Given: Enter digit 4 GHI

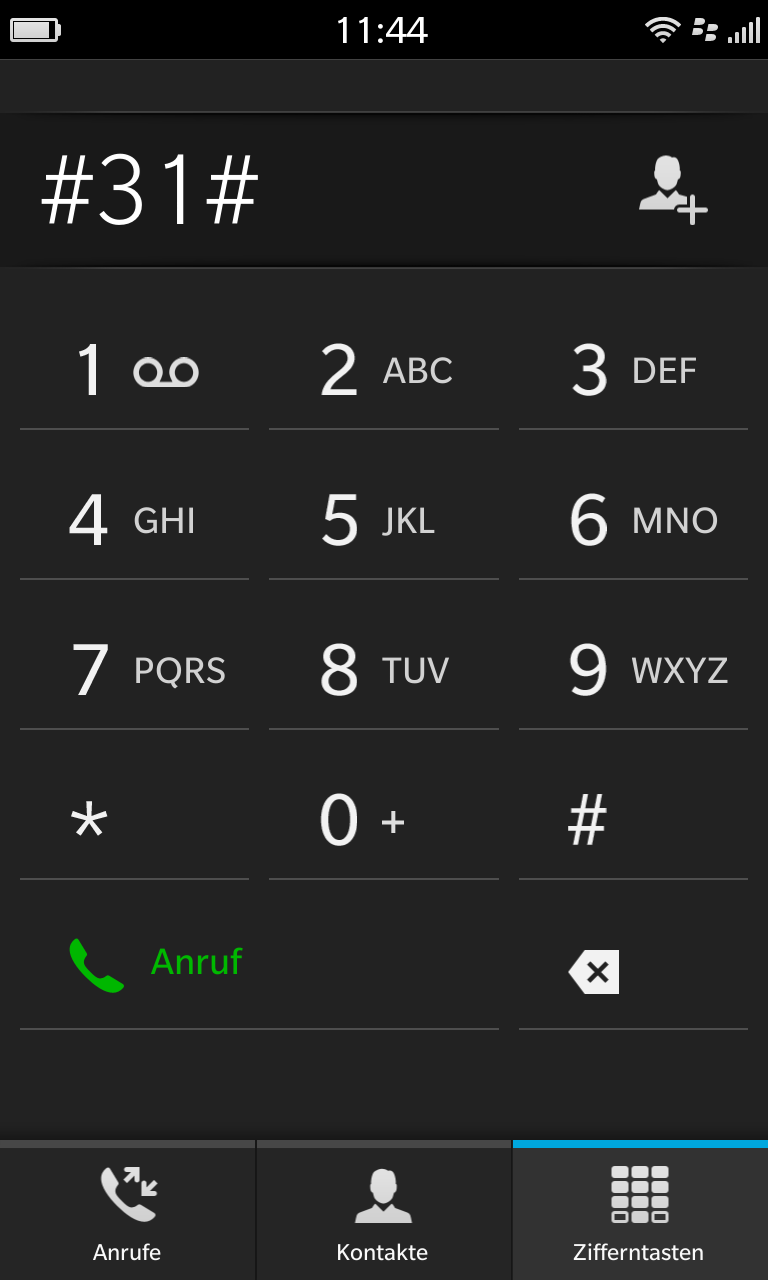Looking at the screenshot, I should coord(134,521).
